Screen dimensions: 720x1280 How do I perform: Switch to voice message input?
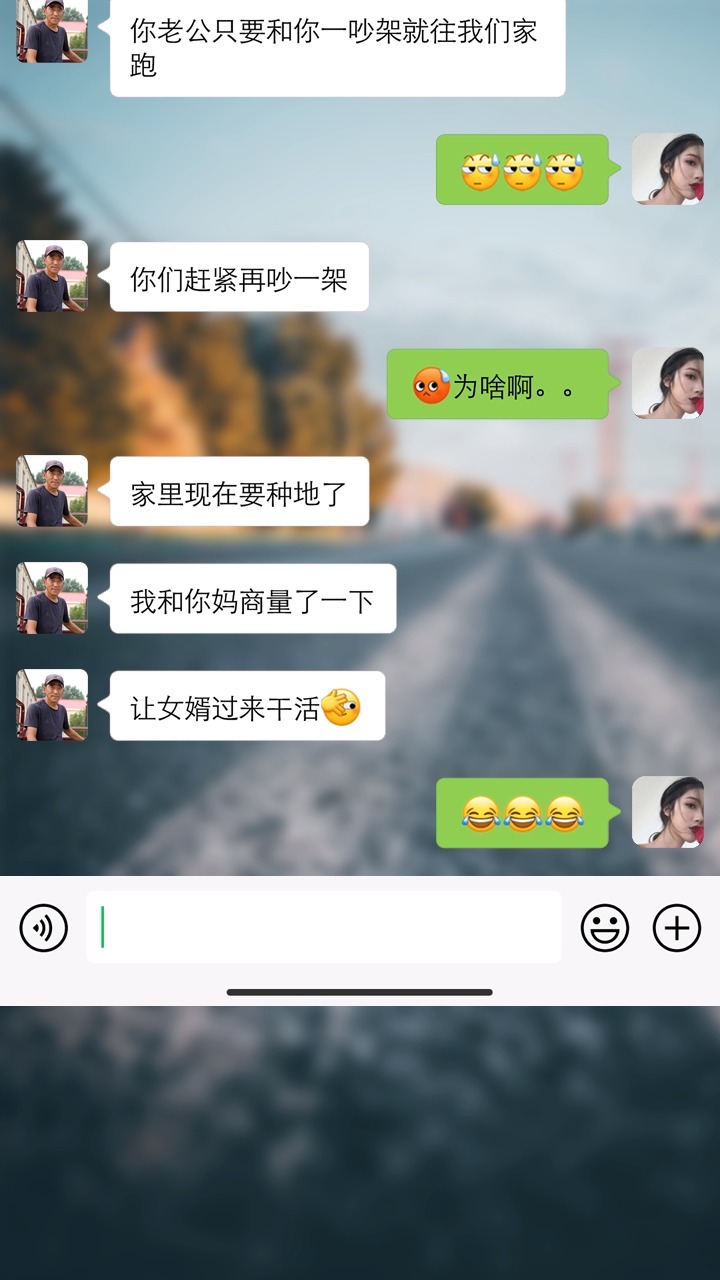click(44, 928)
